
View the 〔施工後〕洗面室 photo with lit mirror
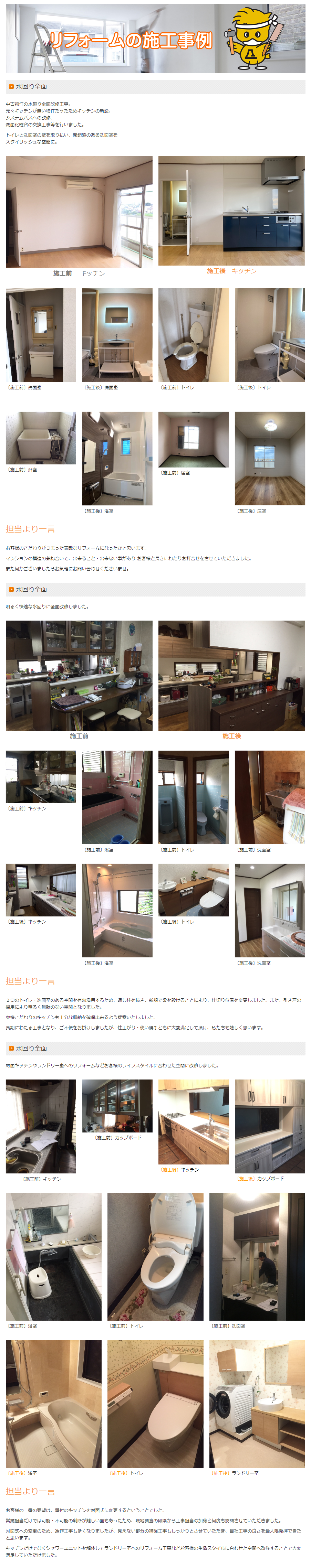click(117, 335)
